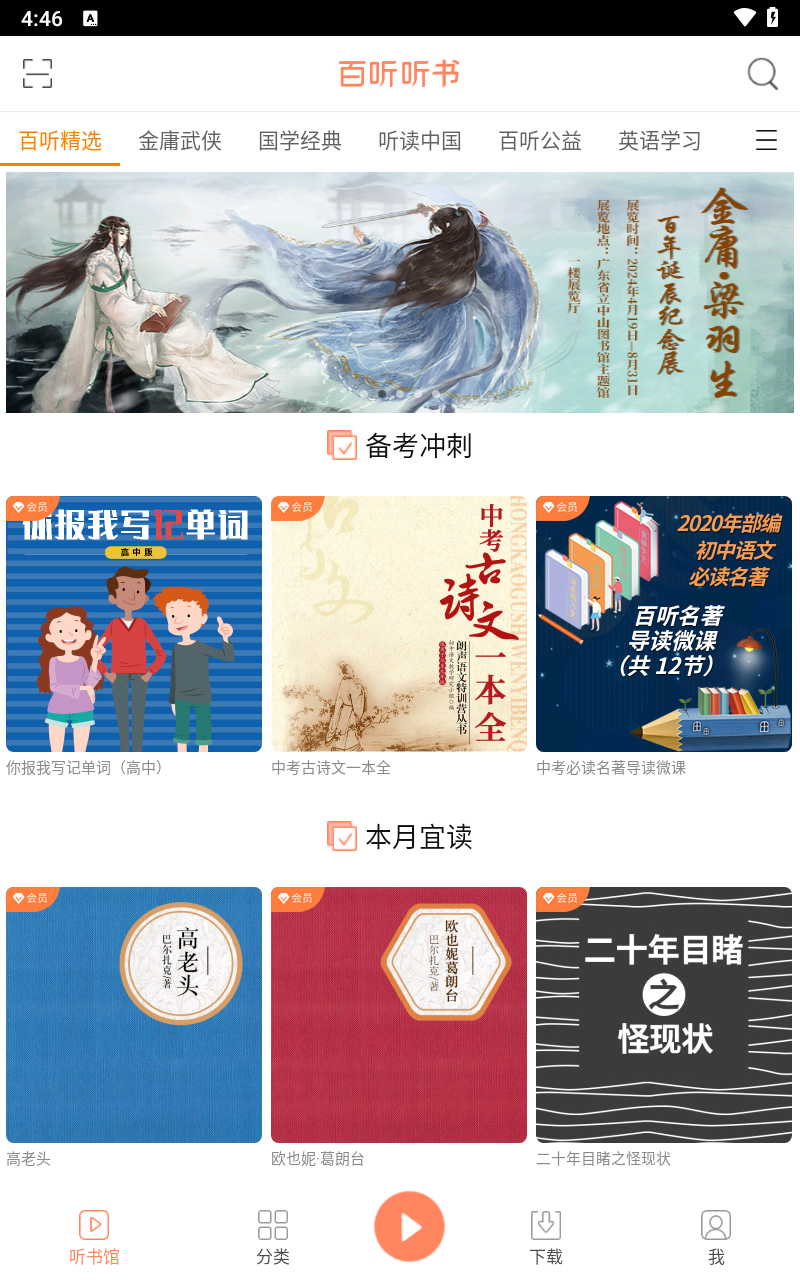800x1280 pixels.
Task: Open the 我 profile icon
Action: coord(716,1224)
